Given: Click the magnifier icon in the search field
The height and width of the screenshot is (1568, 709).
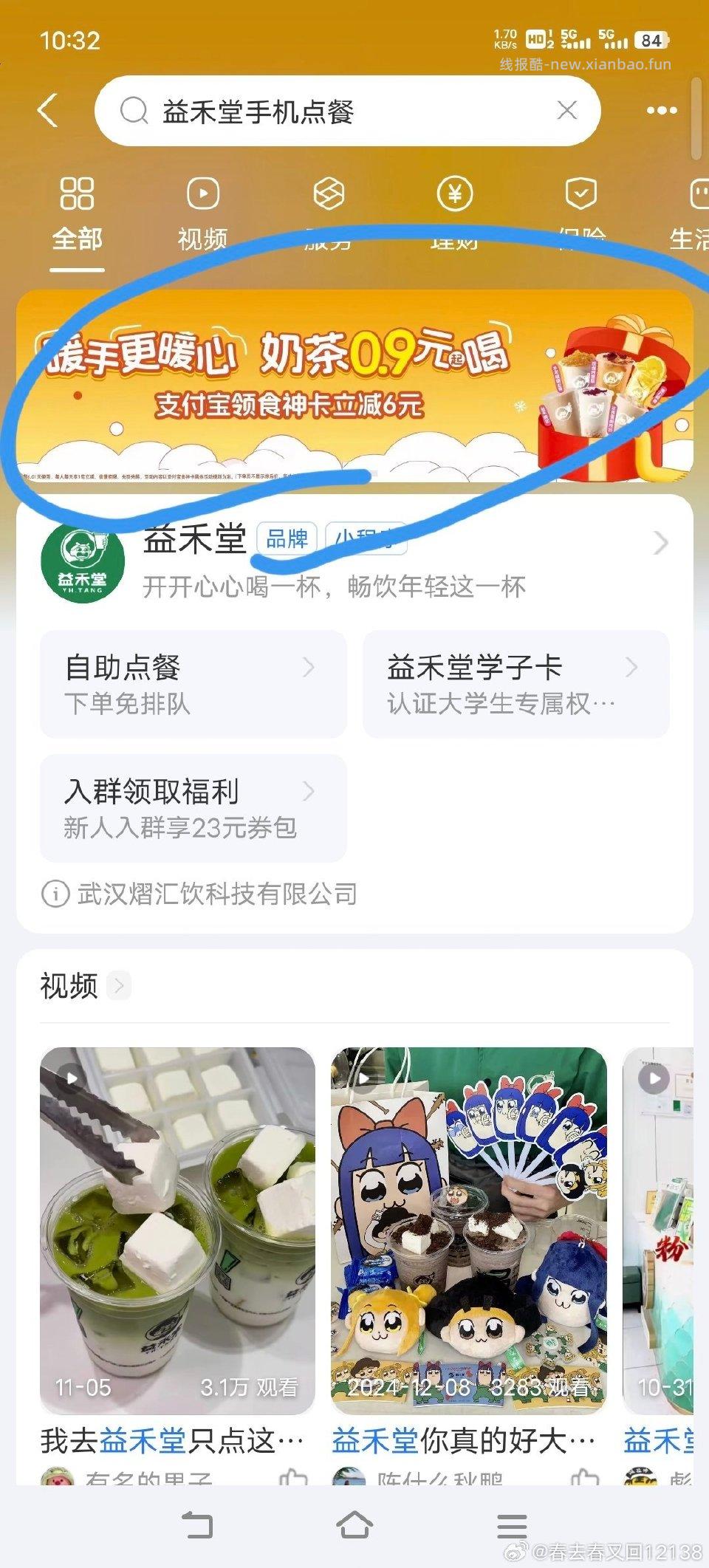Looking at the screenshot, I should tap(134, 110).
